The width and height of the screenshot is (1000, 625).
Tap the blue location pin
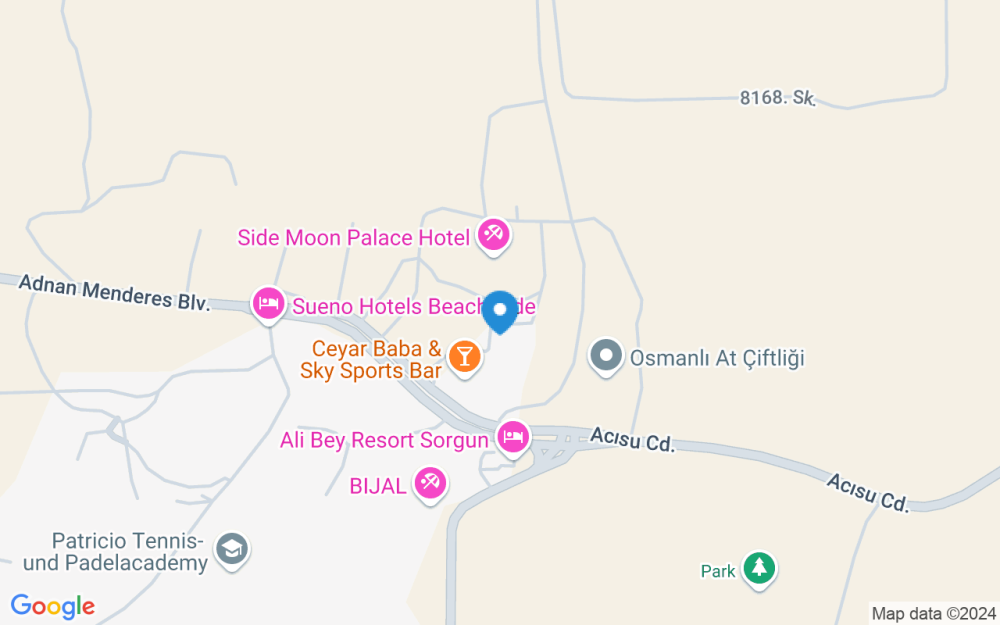tap(500, 311)
